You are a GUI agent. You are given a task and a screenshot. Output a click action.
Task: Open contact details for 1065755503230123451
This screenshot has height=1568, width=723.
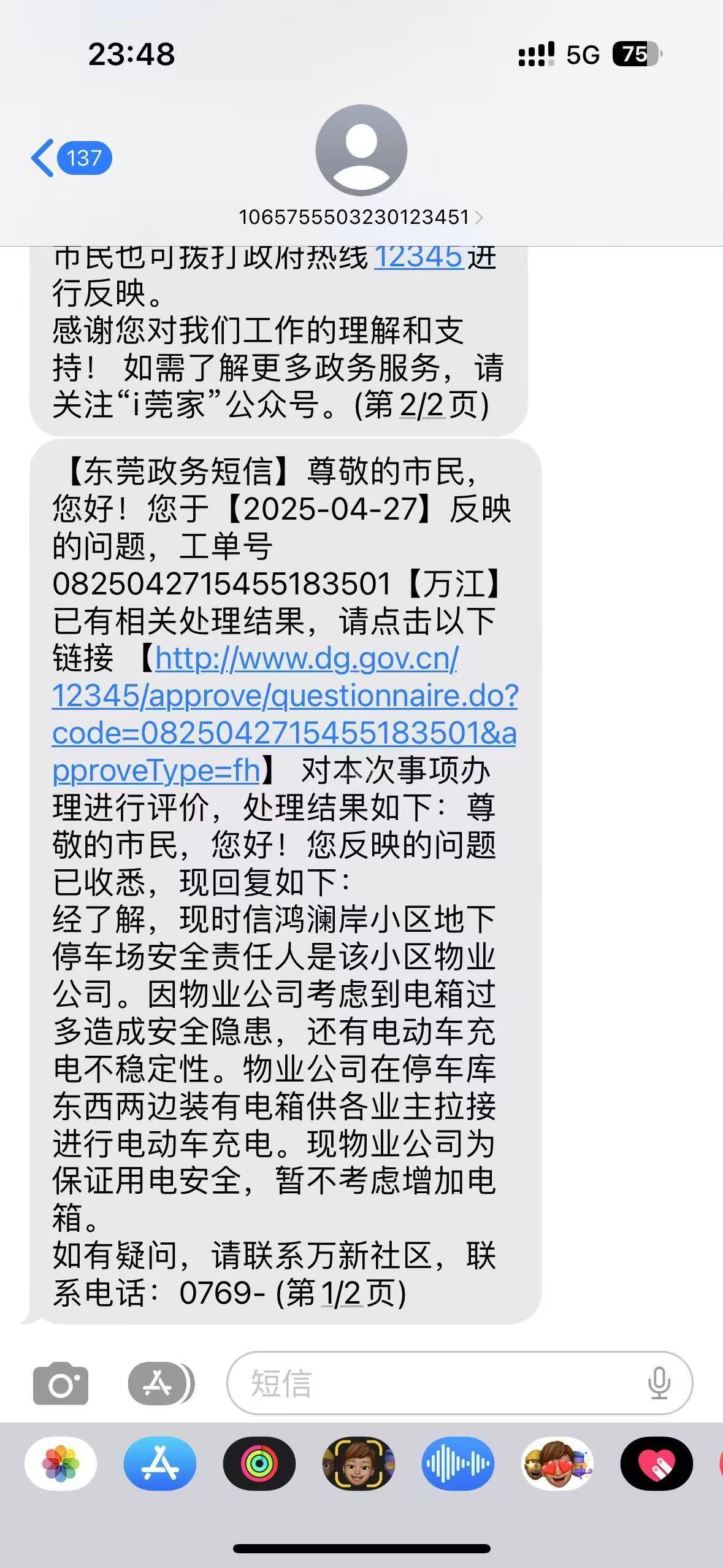361,217
